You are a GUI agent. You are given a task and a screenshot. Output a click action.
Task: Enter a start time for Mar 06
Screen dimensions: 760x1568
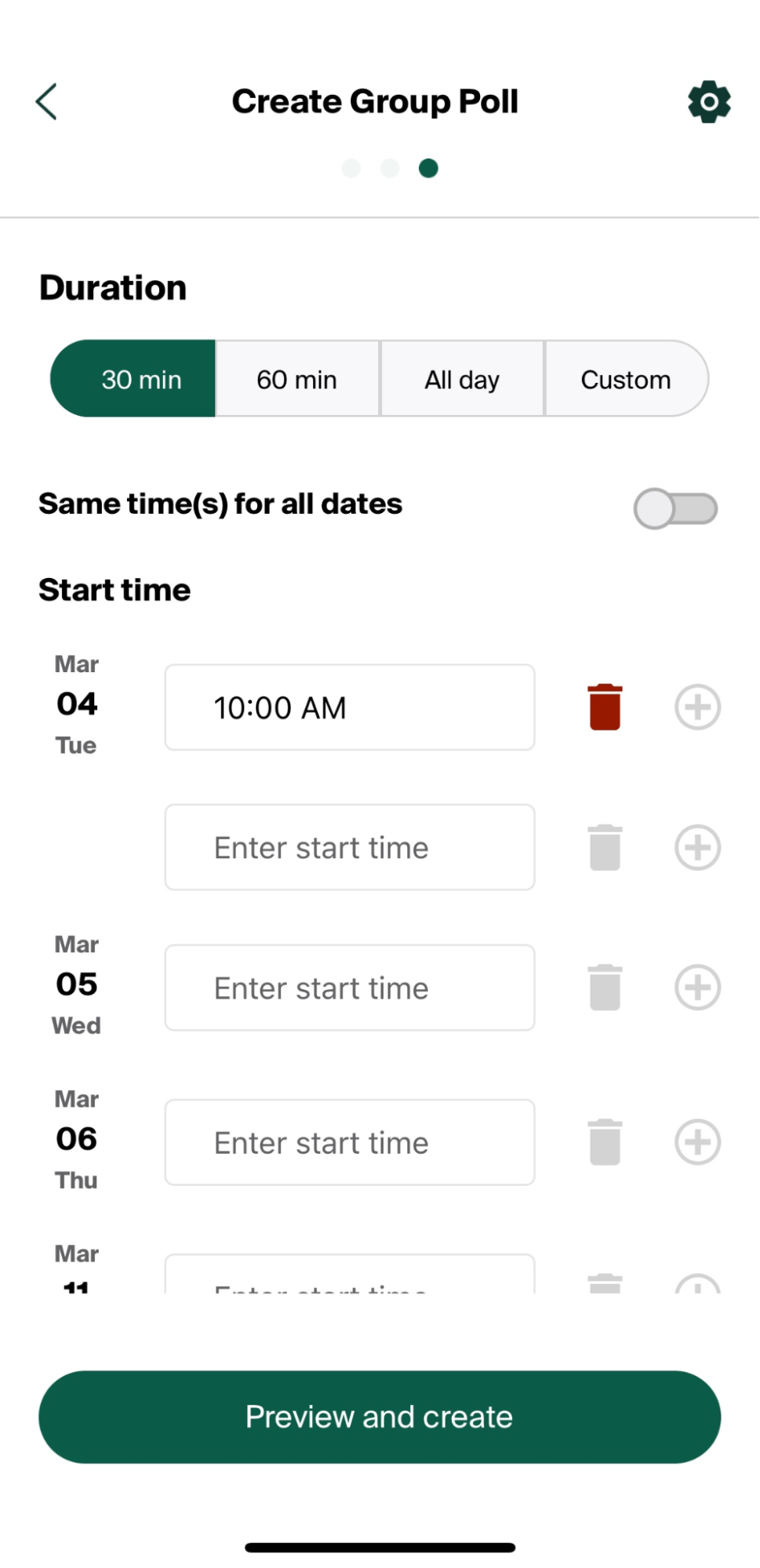pyautogui.click(x=350, y=1142)
